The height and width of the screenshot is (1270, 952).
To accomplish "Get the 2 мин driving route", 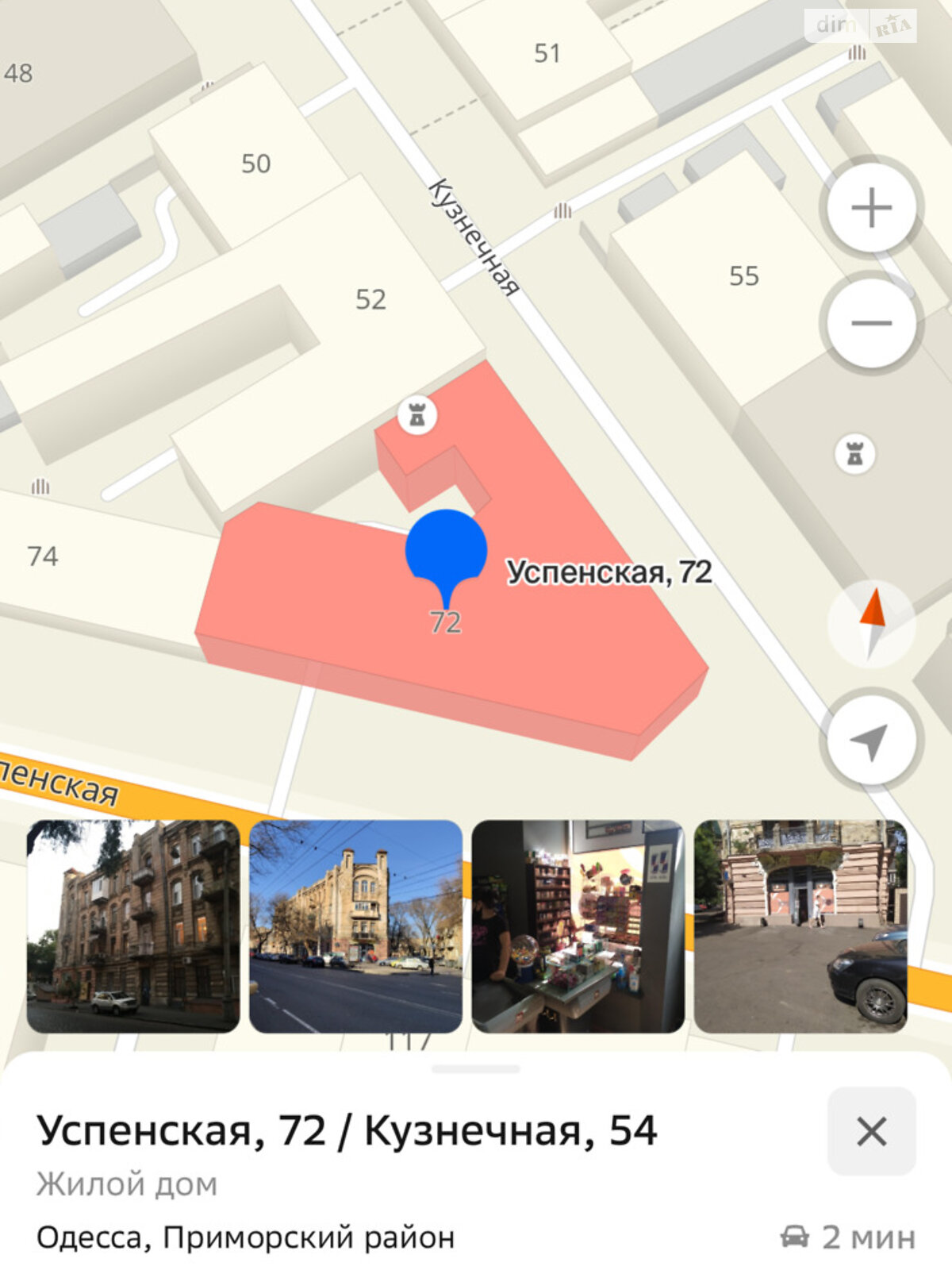I will pyautogui.click(x=849, y=1237).
